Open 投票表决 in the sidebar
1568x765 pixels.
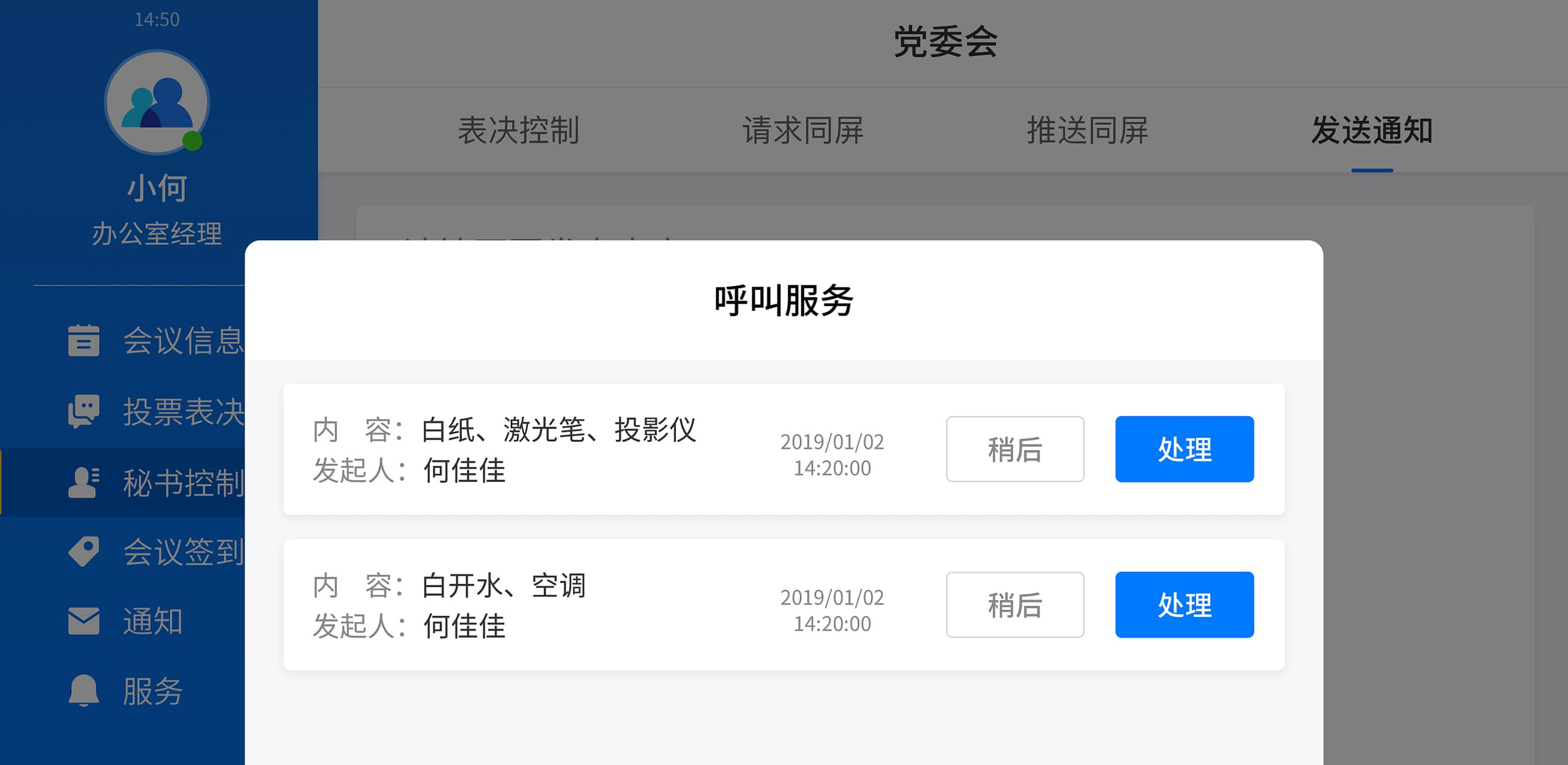(x=155, y=411)
